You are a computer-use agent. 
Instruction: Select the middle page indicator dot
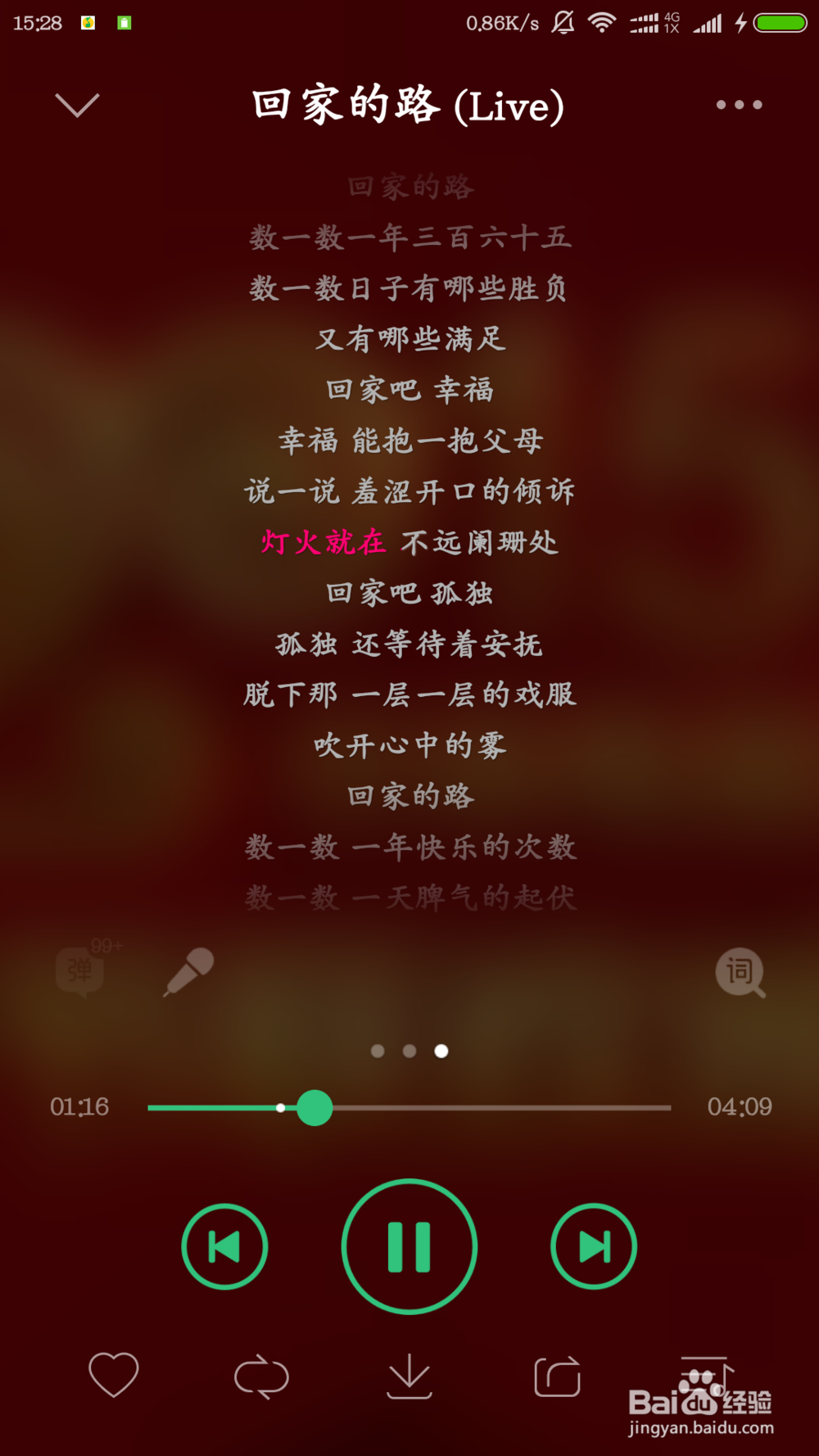[409, 1051]
